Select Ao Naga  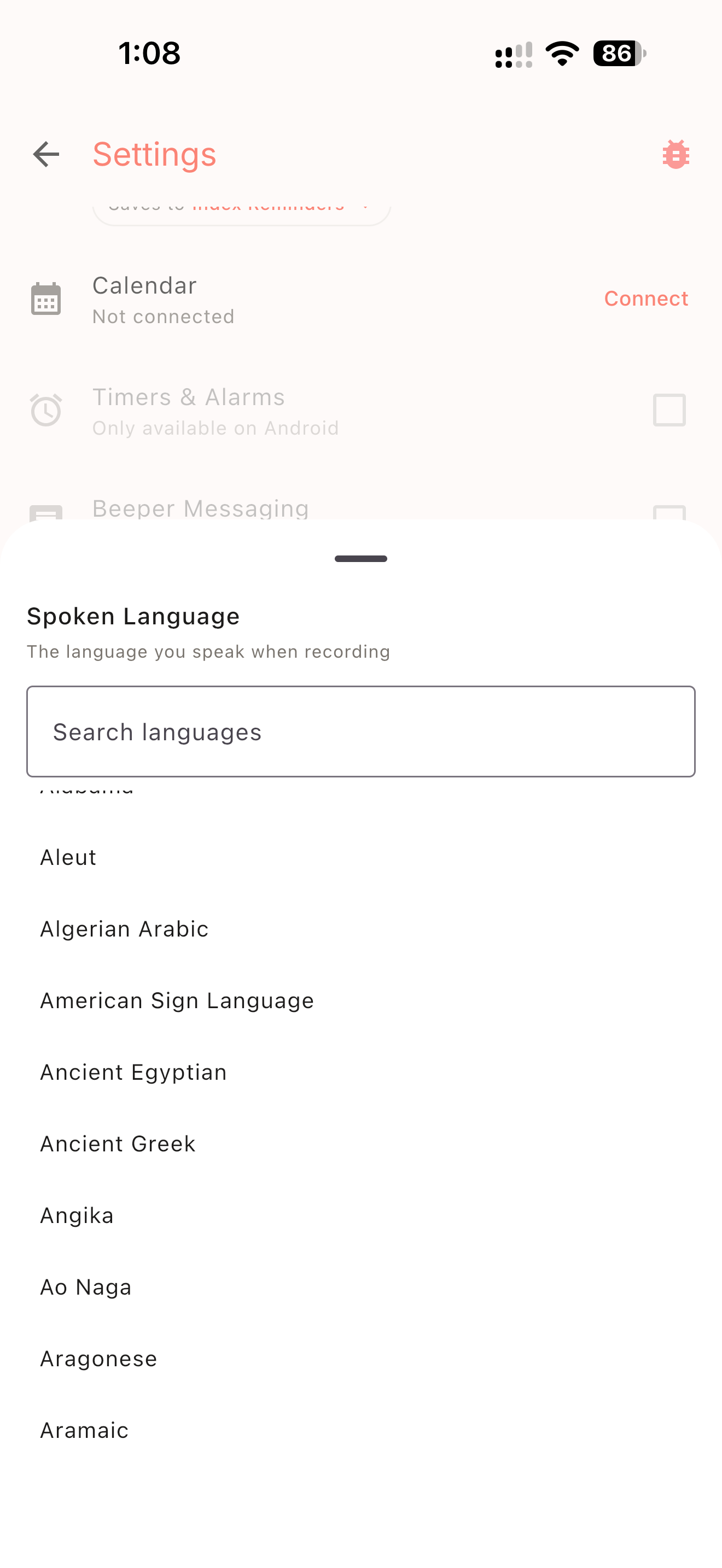(x=361, y=1287)
